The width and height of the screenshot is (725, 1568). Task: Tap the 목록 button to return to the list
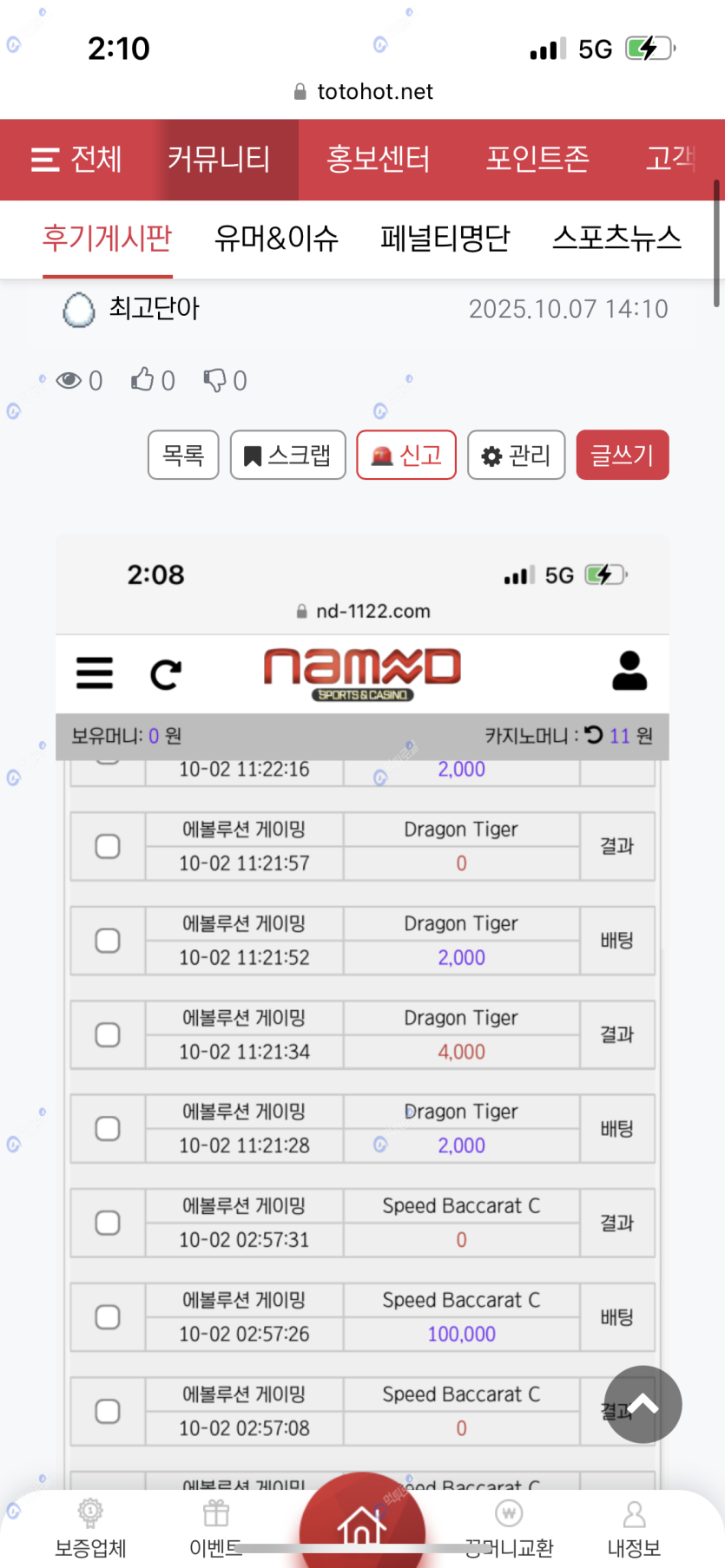(183, 455)
